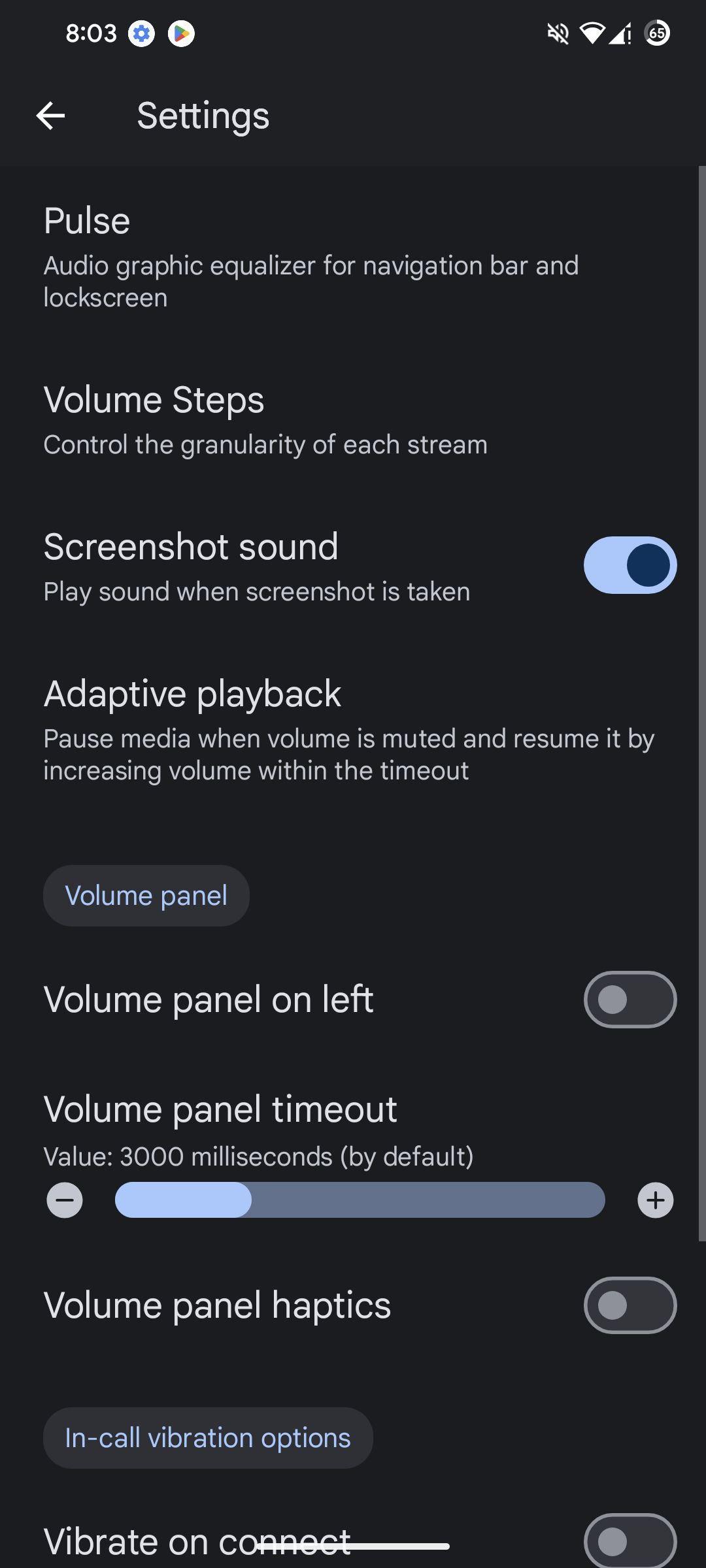Enable Volume panel on left
The image size is (706, 1568).
point(630,1000)
